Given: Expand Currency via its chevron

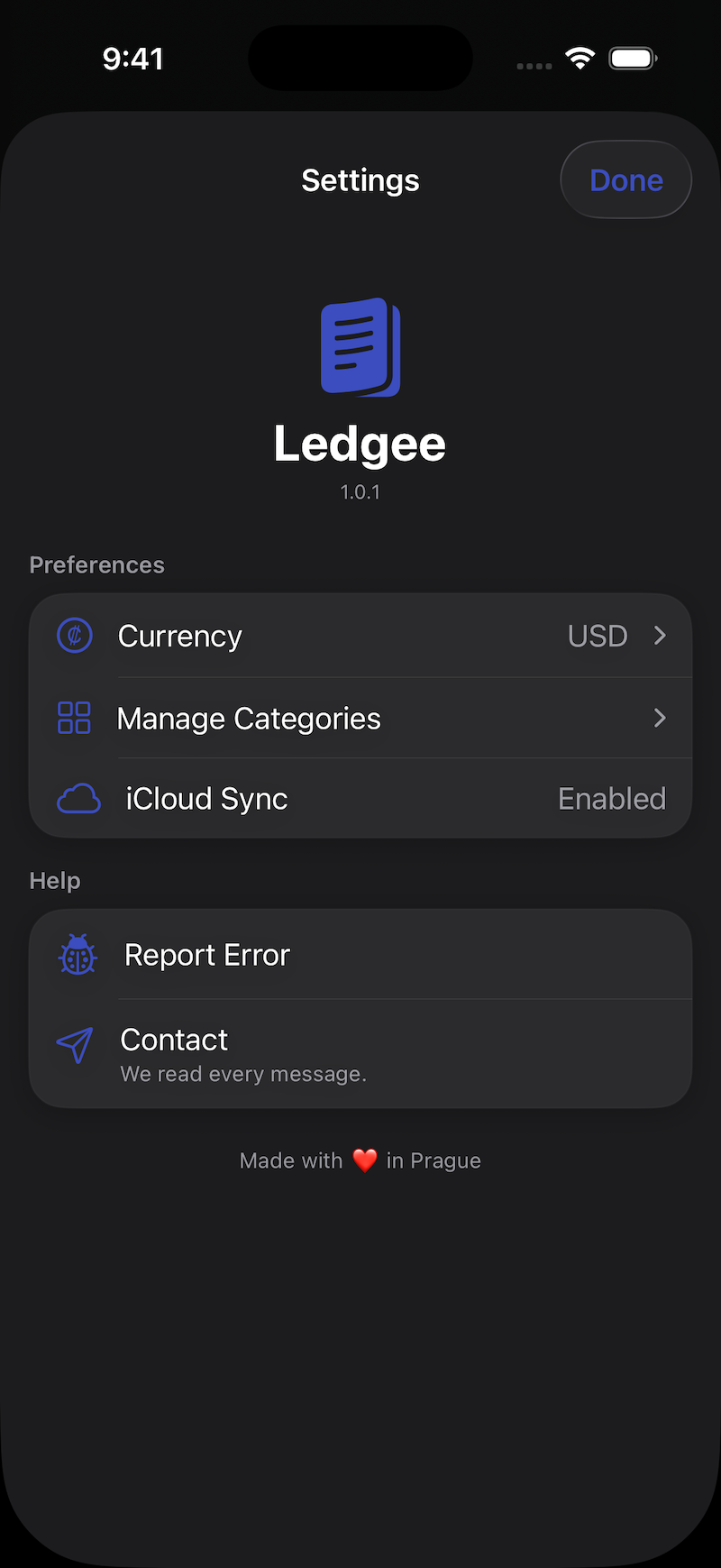Looking at the screenshot, I should click(x=660, y=636).
